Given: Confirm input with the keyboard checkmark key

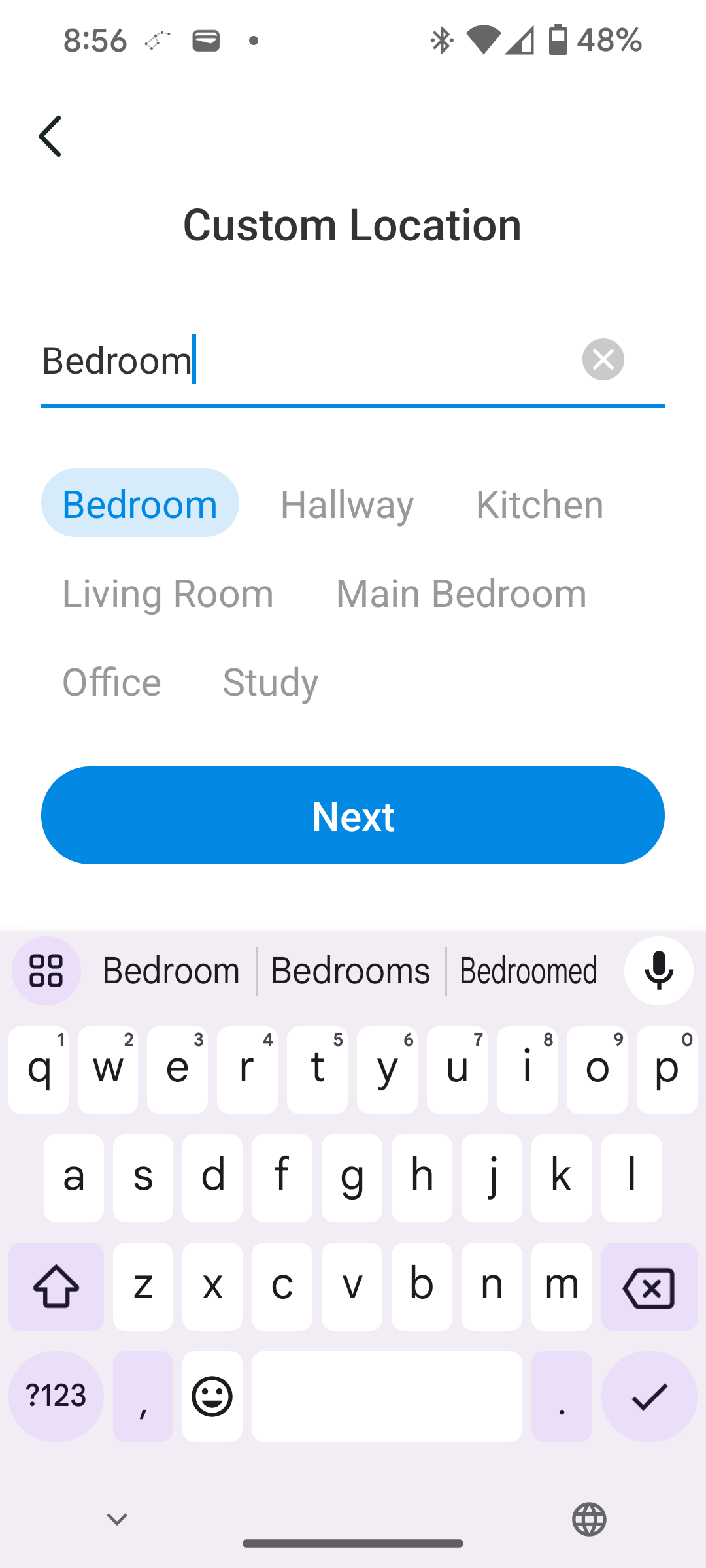Looking at the screenshot, I should (648, 1396).
